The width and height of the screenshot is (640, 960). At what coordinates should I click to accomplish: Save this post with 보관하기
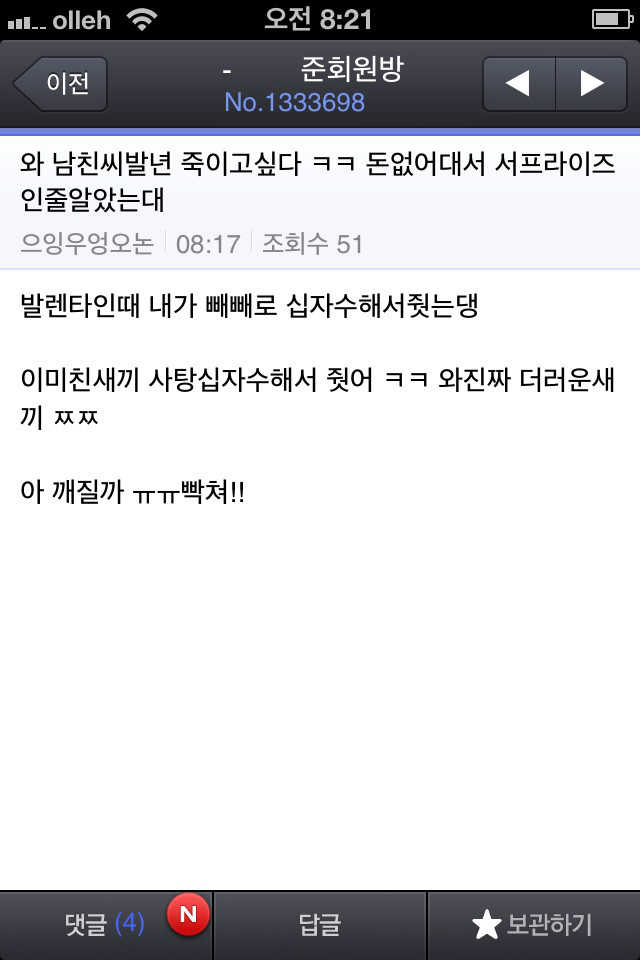[533, 924]
